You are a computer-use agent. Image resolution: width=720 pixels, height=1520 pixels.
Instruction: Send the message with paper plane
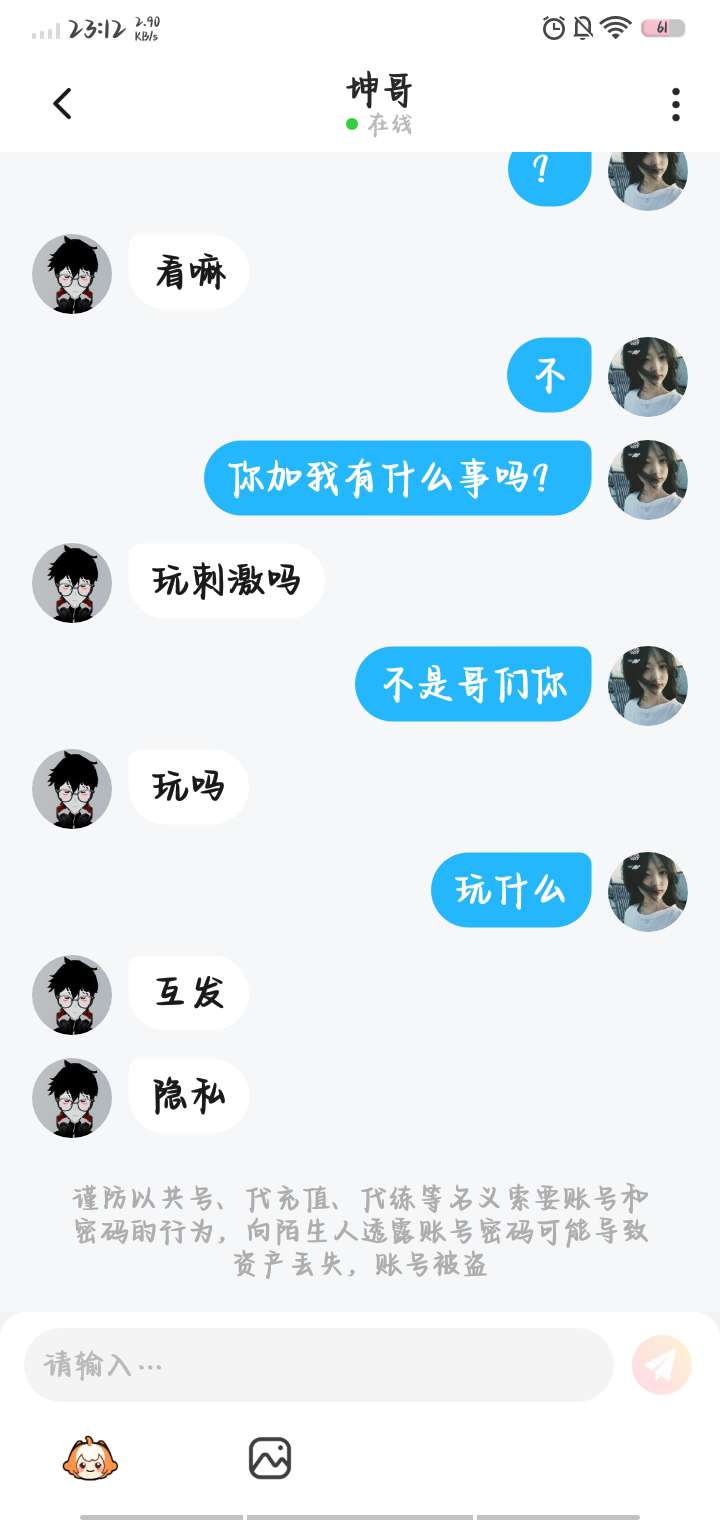(x=662, y=1365)
